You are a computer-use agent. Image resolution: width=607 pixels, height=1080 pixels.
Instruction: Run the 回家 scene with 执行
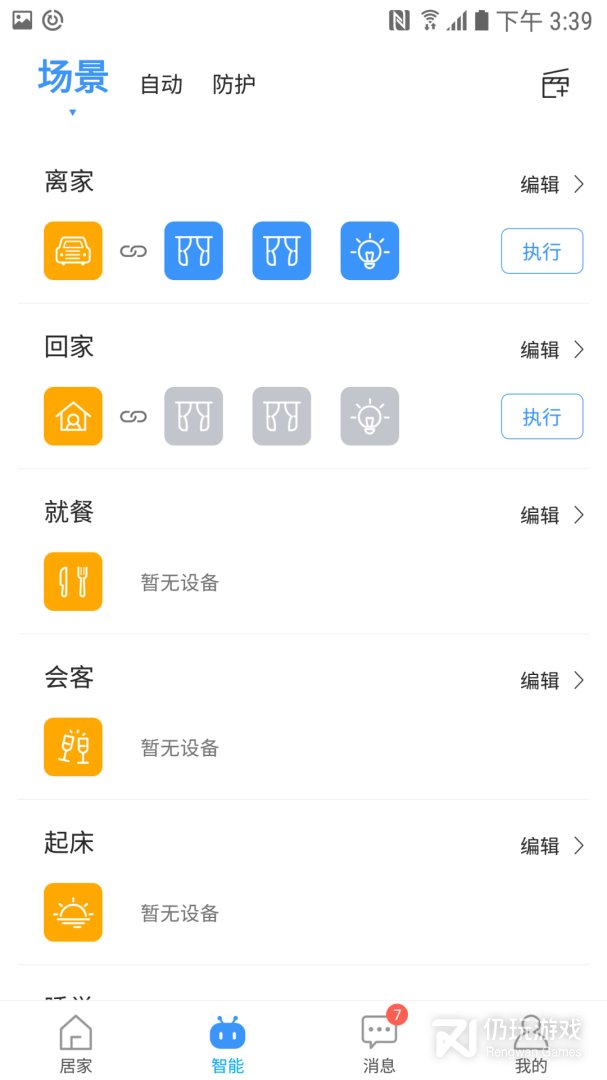(x=541, y=416)
